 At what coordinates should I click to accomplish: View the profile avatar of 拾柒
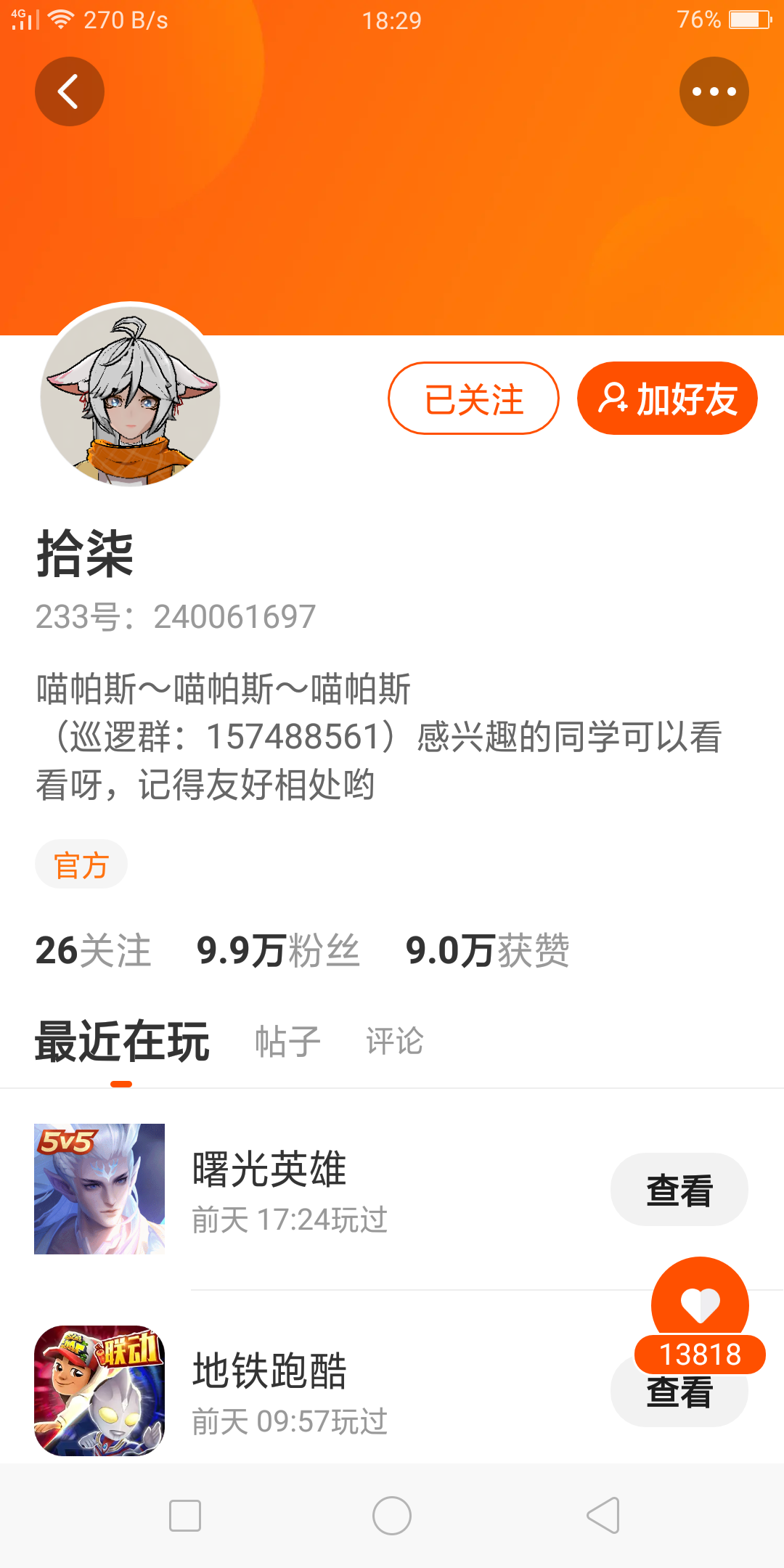point(130,396)
